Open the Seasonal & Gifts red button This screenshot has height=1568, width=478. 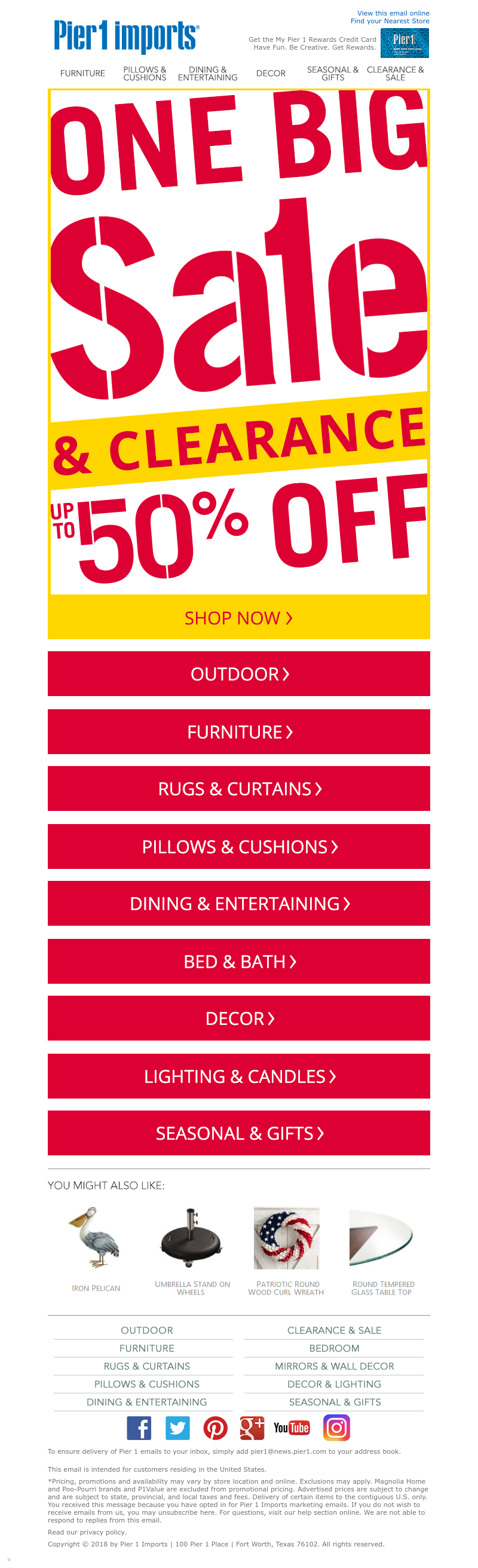click(x=238, y=1133)
